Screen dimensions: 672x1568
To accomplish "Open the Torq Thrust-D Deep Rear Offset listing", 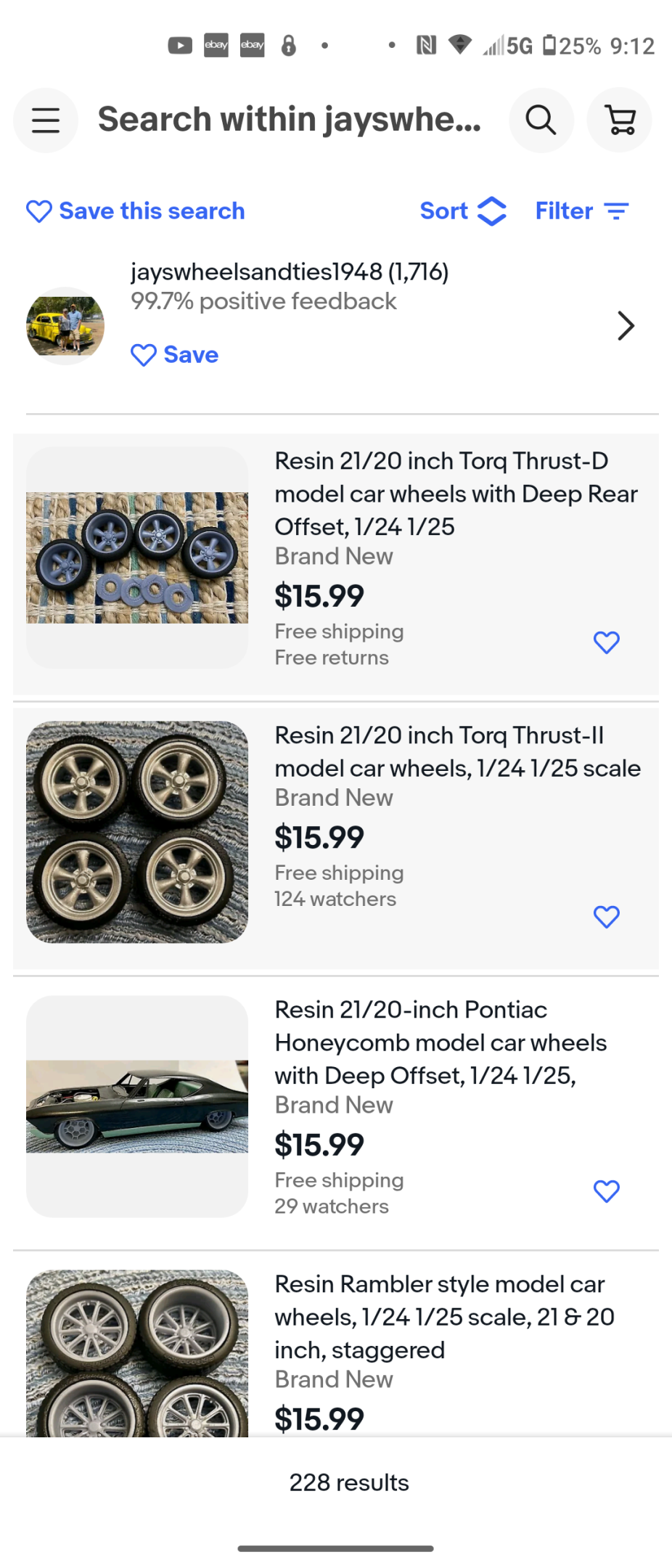I will click(455, 494).
